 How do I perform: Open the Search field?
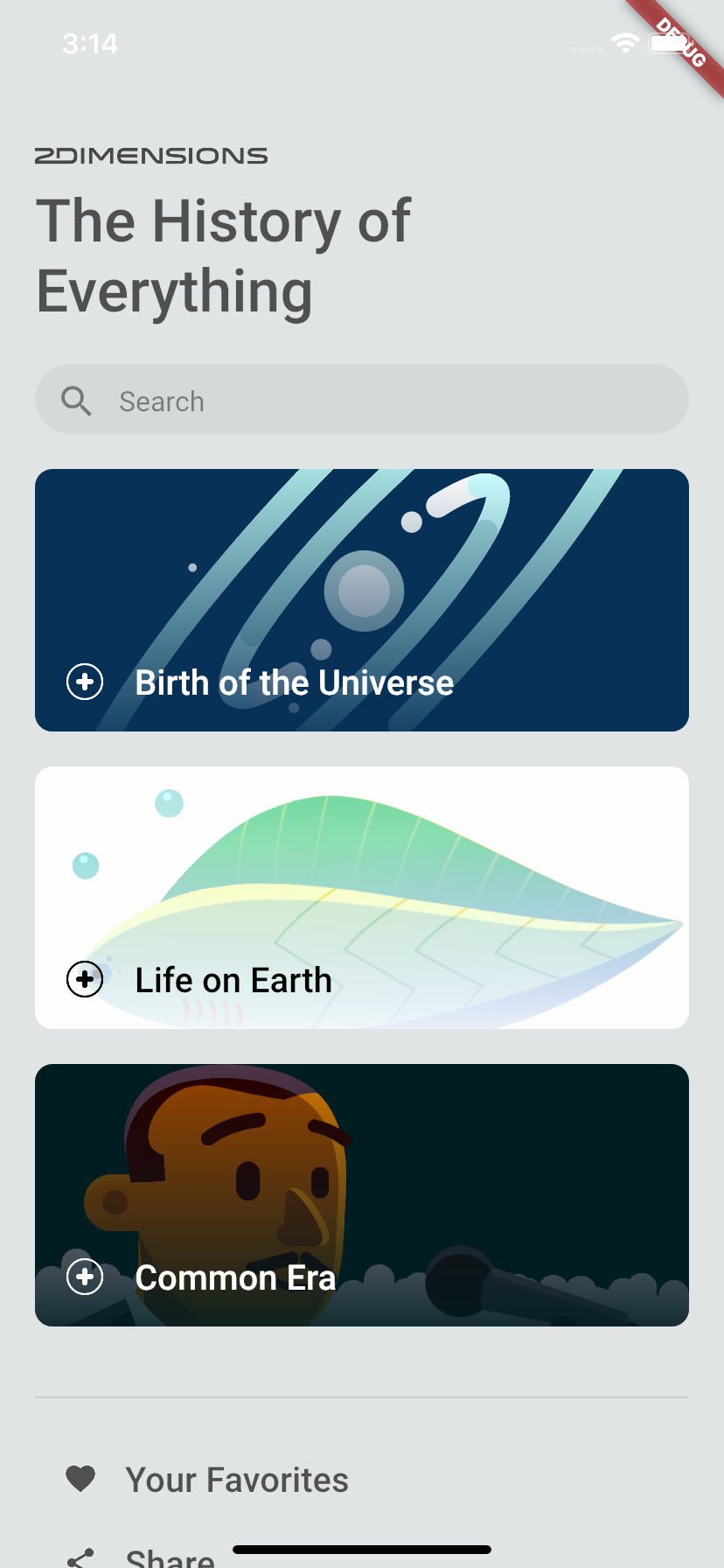(x=362, y=400)
